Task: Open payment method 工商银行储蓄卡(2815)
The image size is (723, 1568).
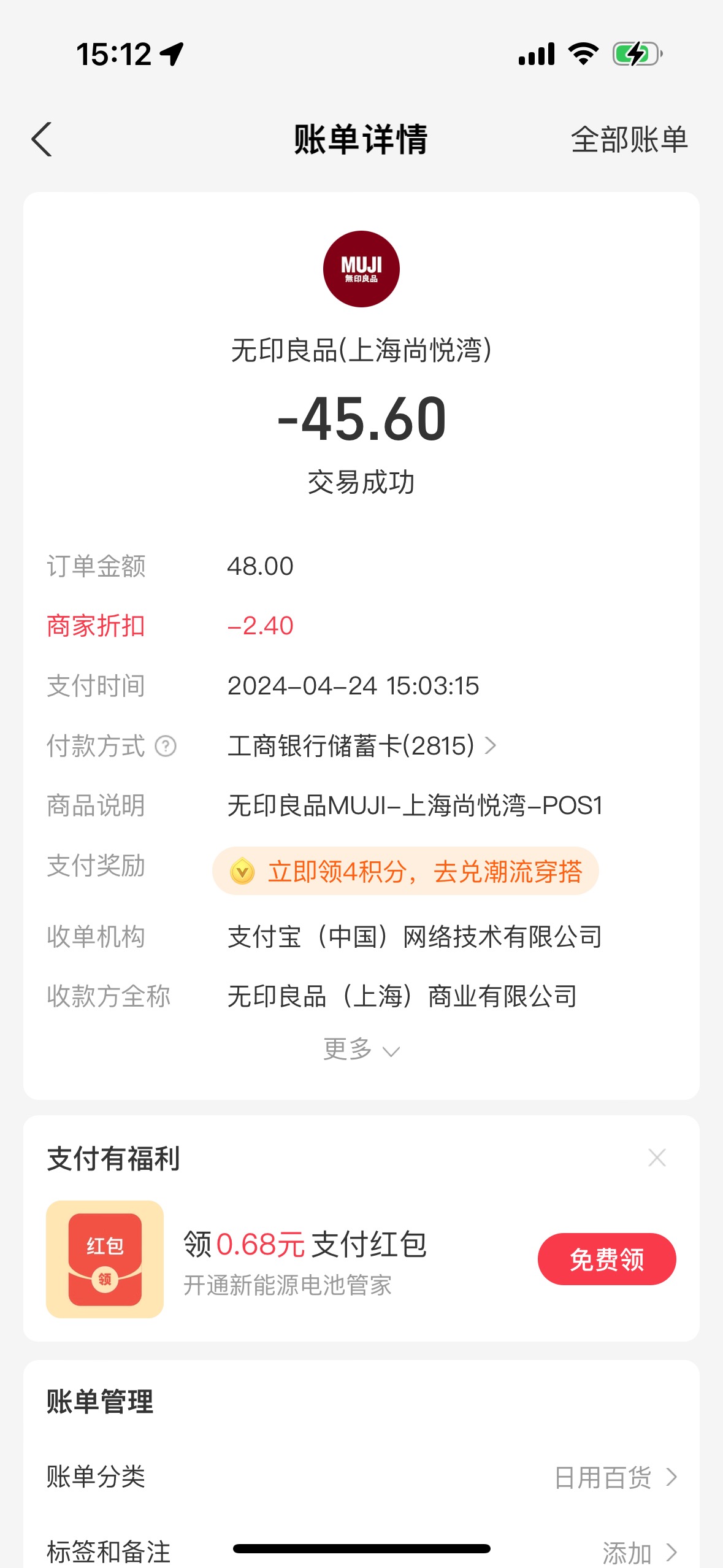Action: tap(362, 746)
